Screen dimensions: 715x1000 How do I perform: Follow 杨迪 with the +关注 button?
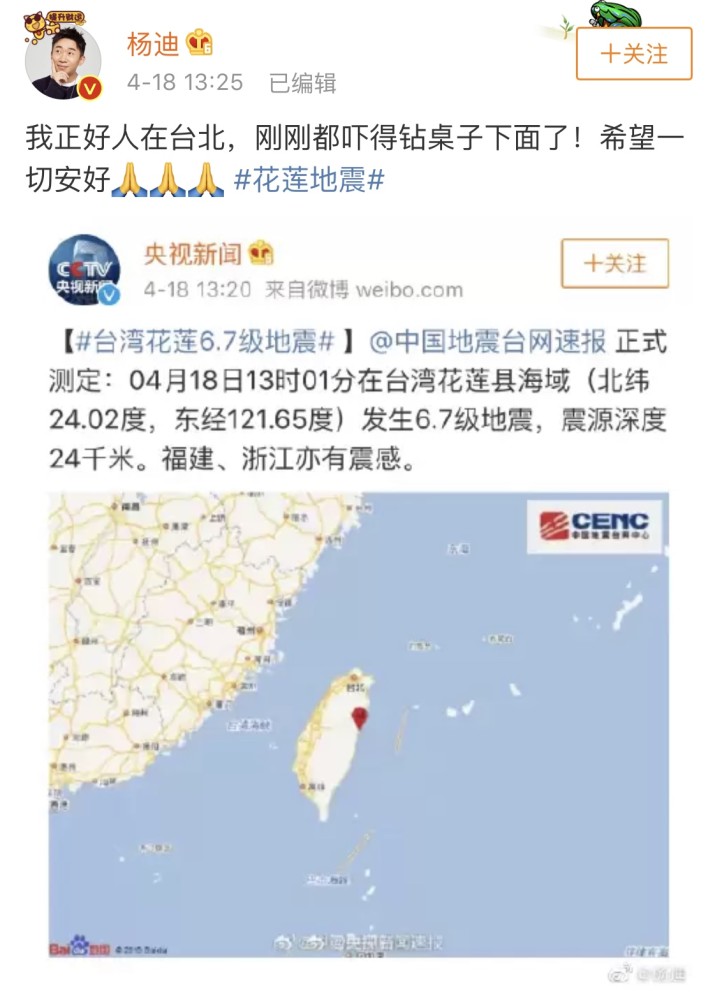pos(634,53)
